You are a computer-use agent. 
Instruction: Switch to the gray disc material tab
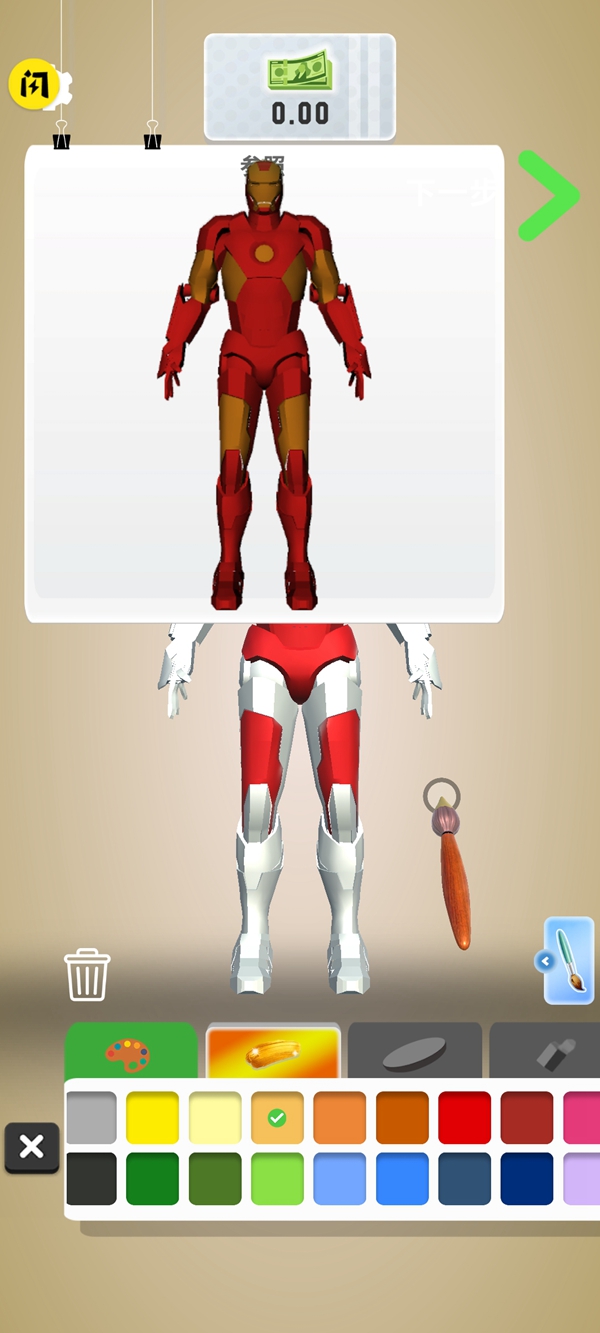414,1053
